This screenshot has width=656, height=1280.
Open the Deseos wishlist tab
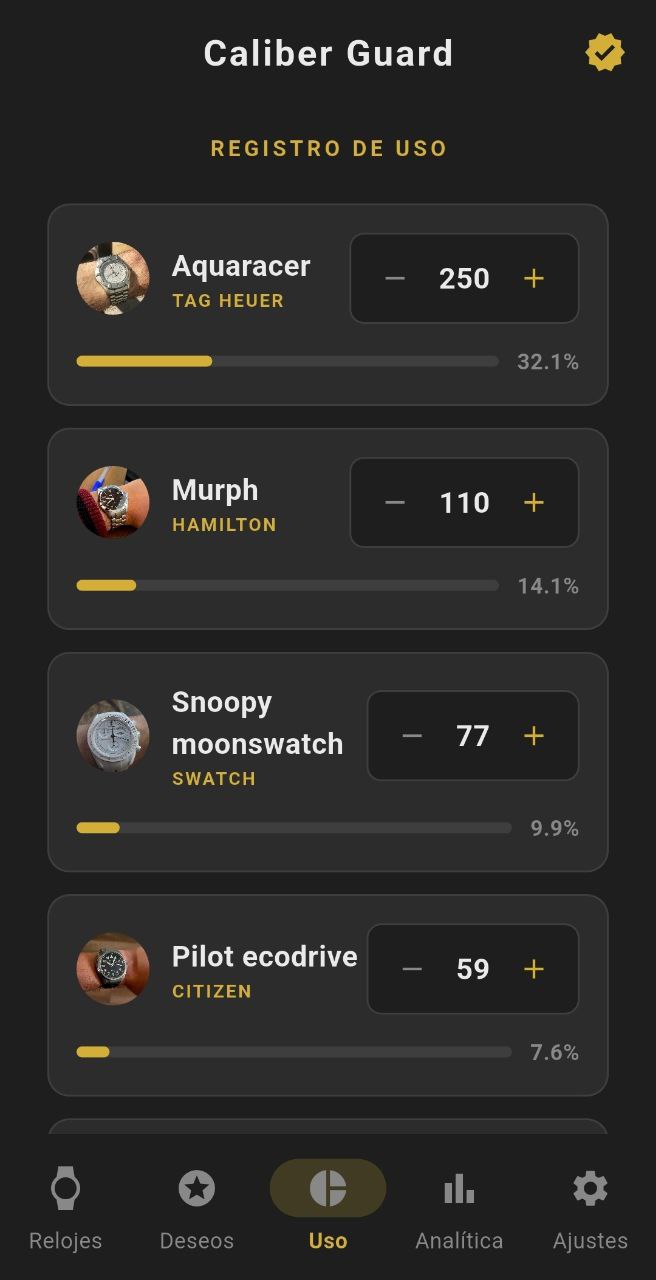pyautogui.click(x=197, y=1207)
